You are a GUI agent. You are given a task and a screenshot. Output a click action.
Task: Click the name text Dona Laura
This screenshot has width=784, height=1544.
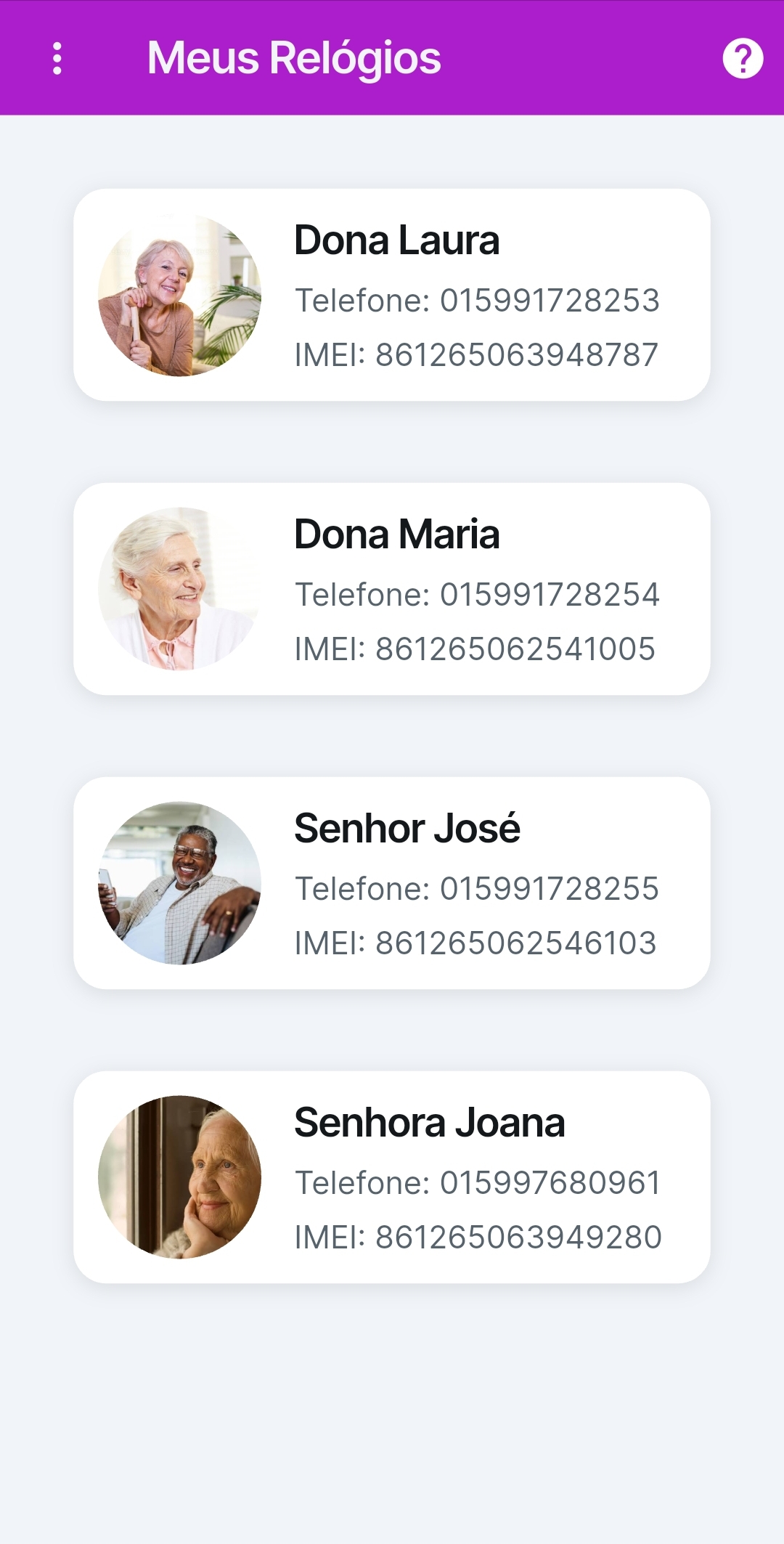(397, 240)
